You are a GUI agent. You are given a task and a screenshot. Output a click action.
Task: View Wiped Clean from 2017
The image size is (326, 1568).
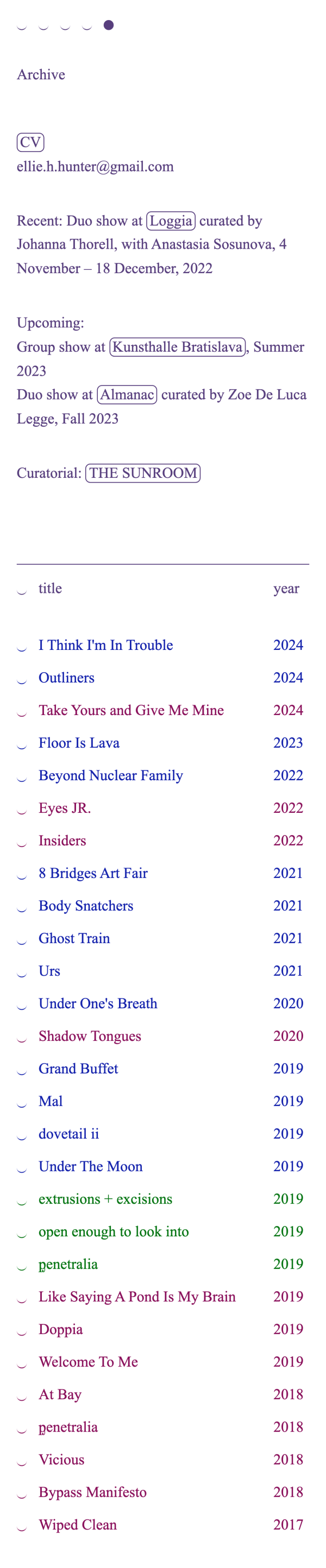[77, 1524]
